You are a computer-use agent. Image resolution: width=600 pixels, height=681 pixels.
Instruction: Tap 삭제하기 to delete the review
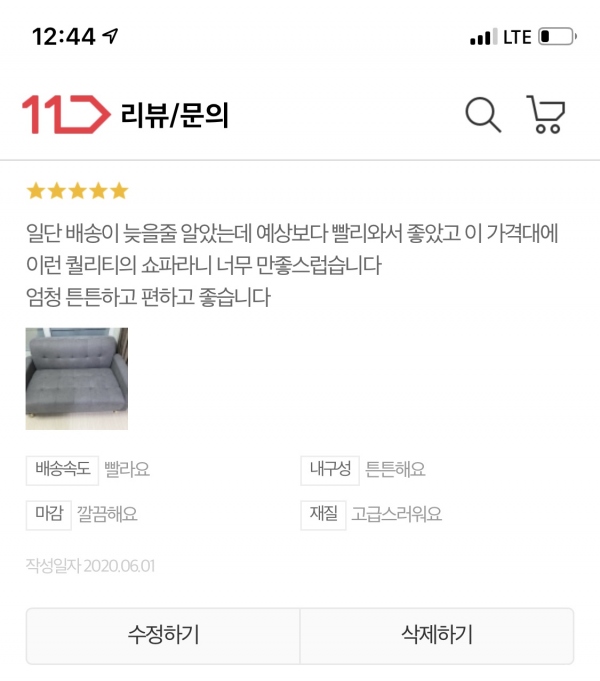437,635
